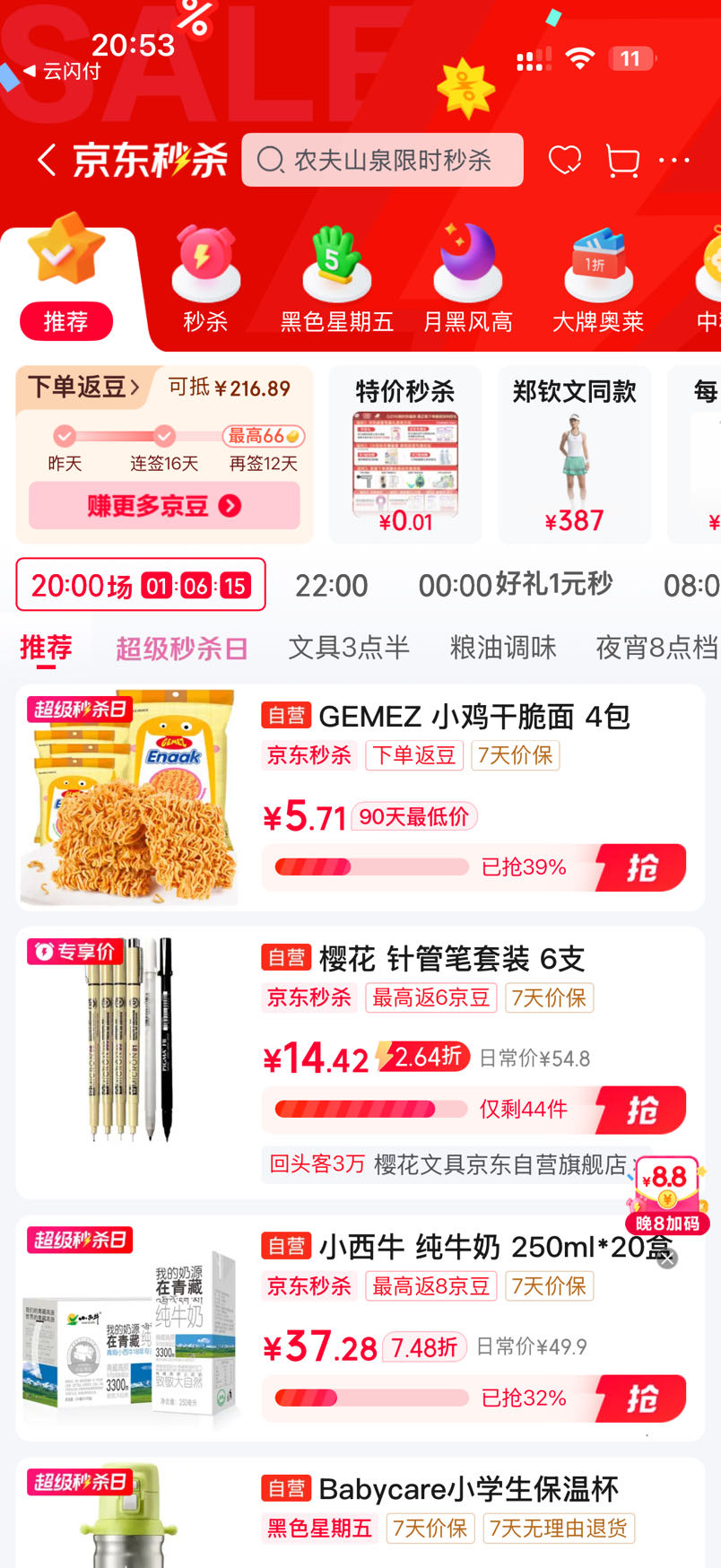Go back using the top-left arrow
Viewport: 721px width, 1568px height.
[47, 161]
